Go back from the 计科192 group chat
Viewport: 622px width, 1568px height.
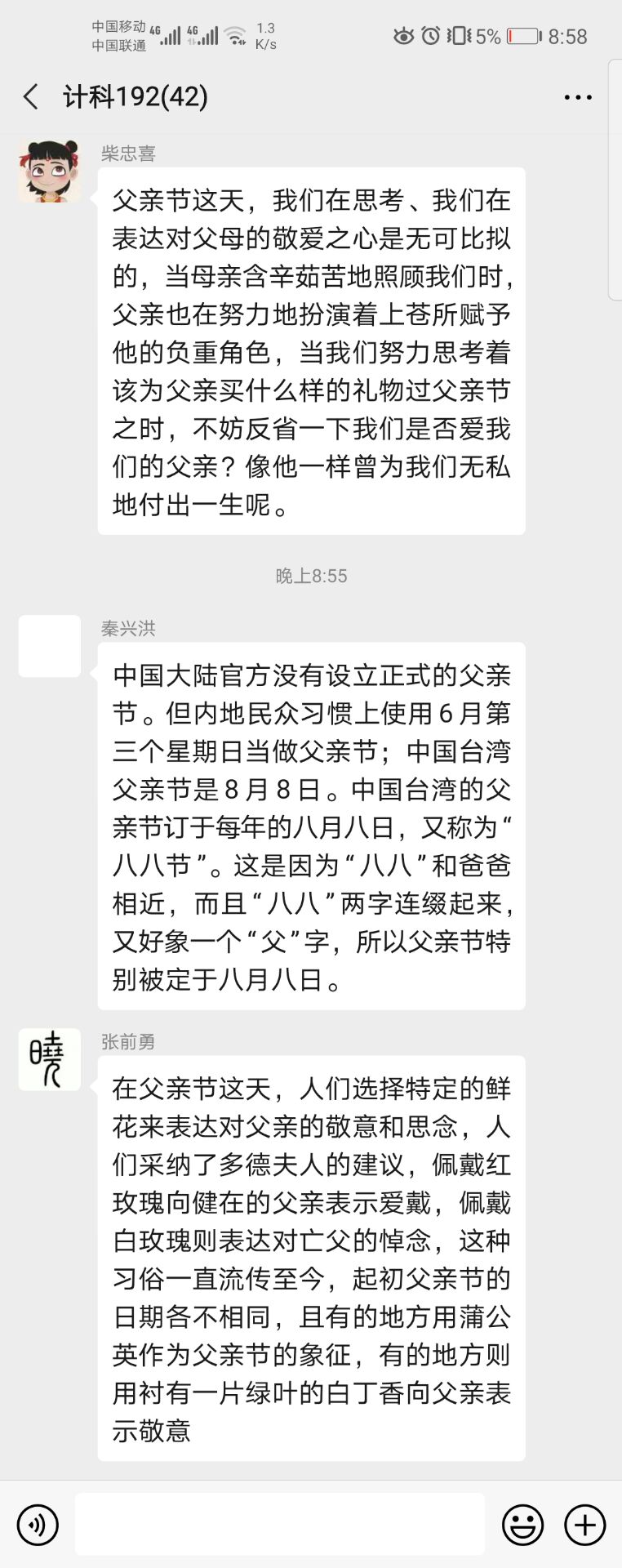click(31, 97)
